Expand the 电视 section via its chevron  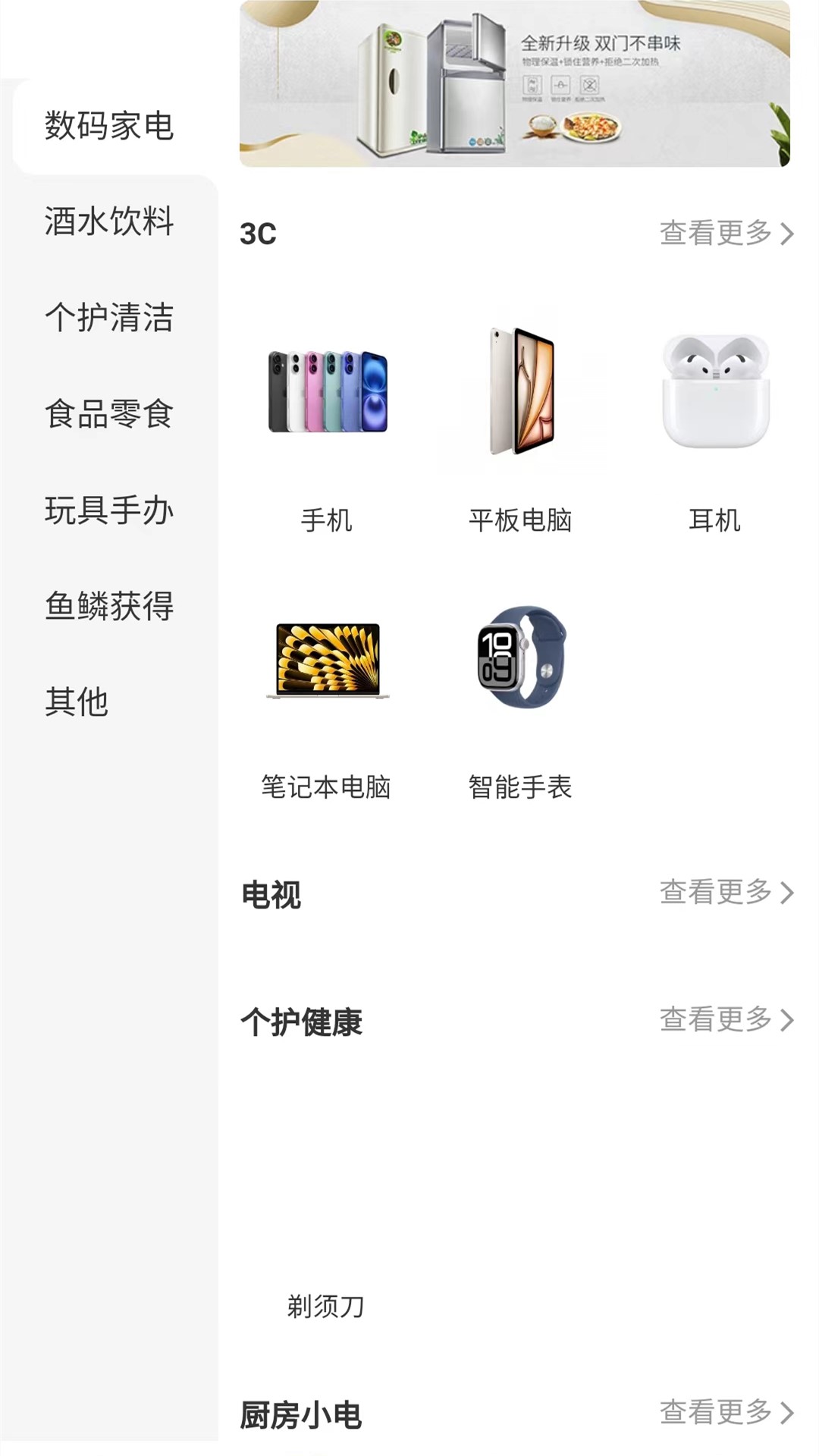[x=724, y=895]
